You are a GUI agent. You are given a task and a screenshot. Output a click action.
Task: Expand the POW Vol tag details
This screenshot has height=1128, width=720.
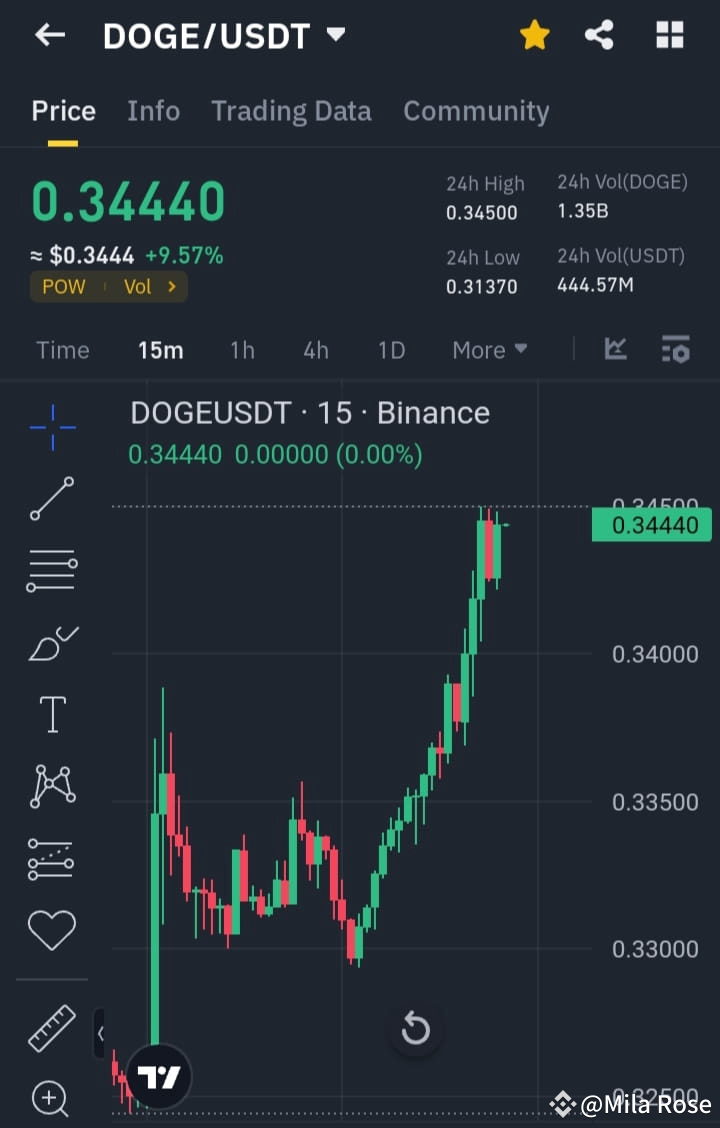pos(108,286)
